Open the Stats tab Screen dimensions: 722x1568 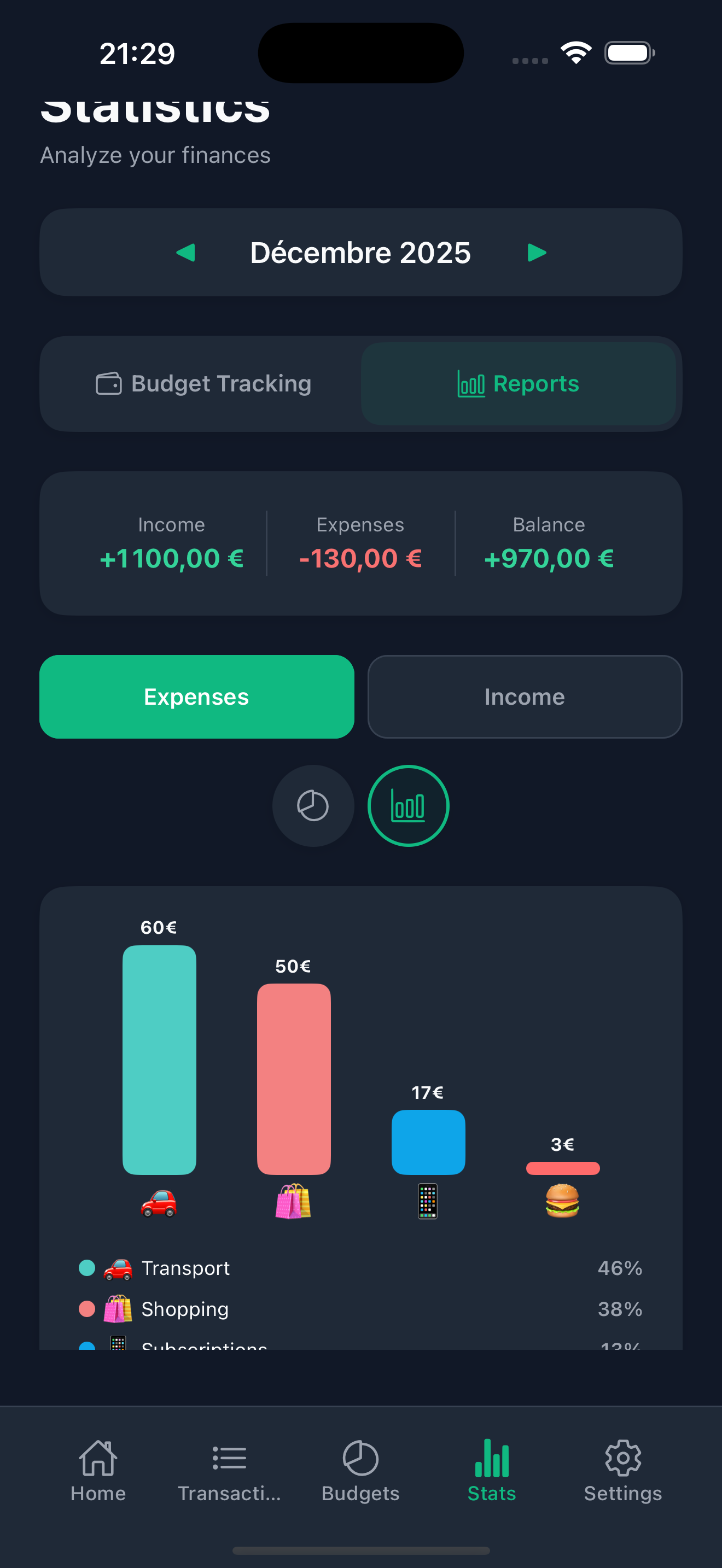point(491,1471)
